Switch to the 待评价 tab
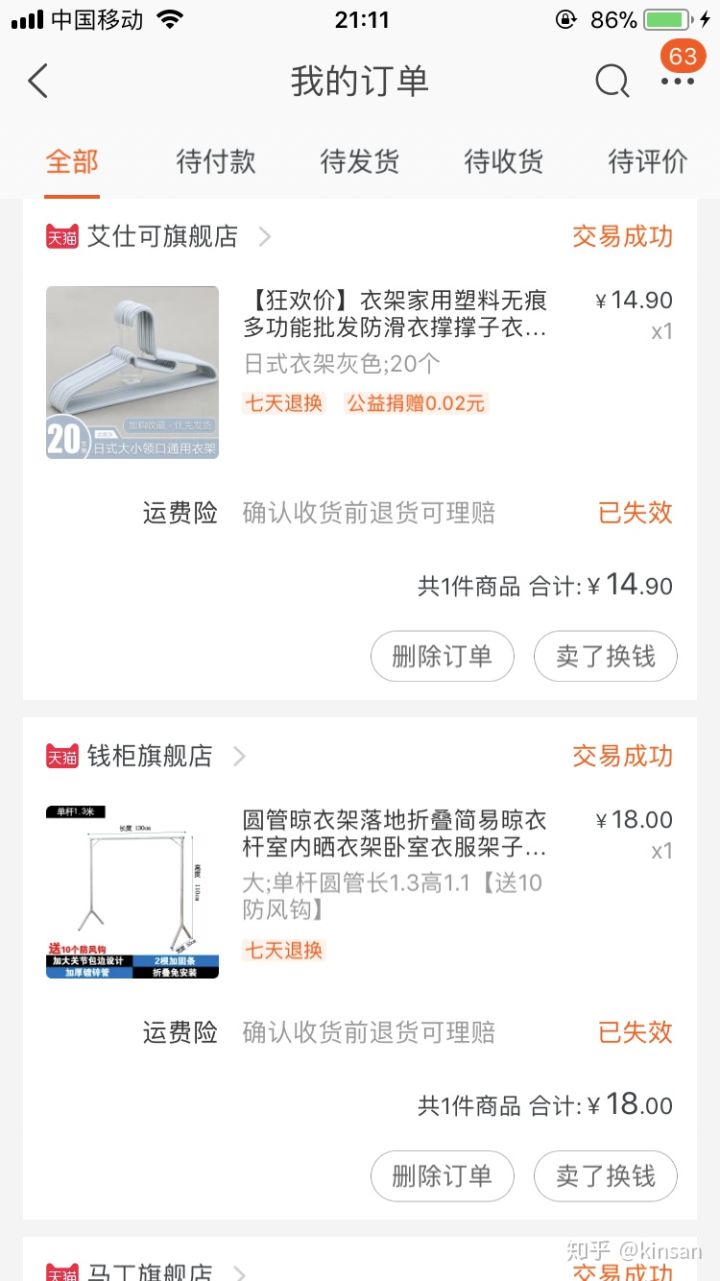Screen dimensions: 720x1281 [647, 161]
